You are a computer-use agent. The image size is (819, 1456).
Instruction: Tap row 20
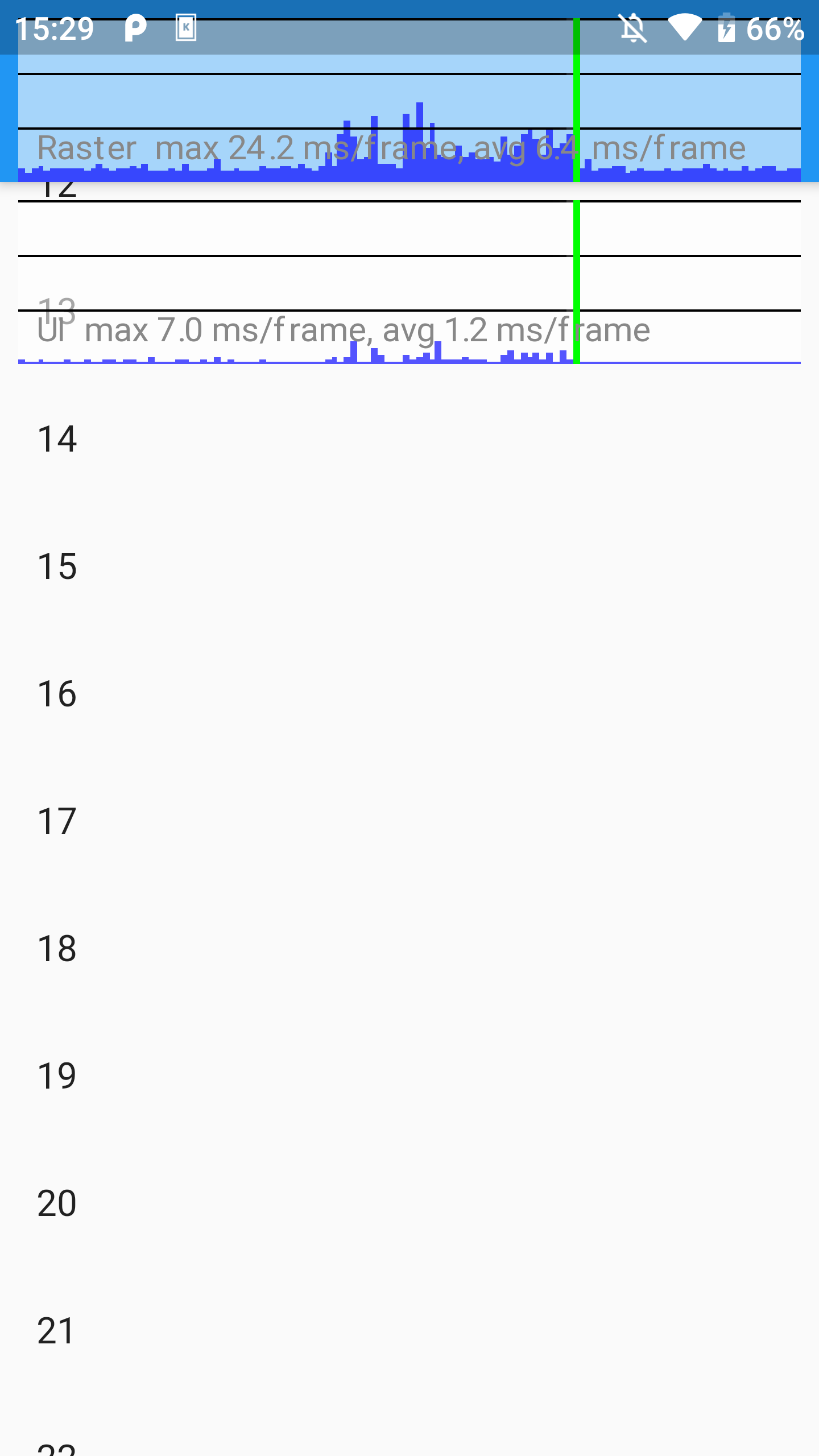coord(409,1203)
